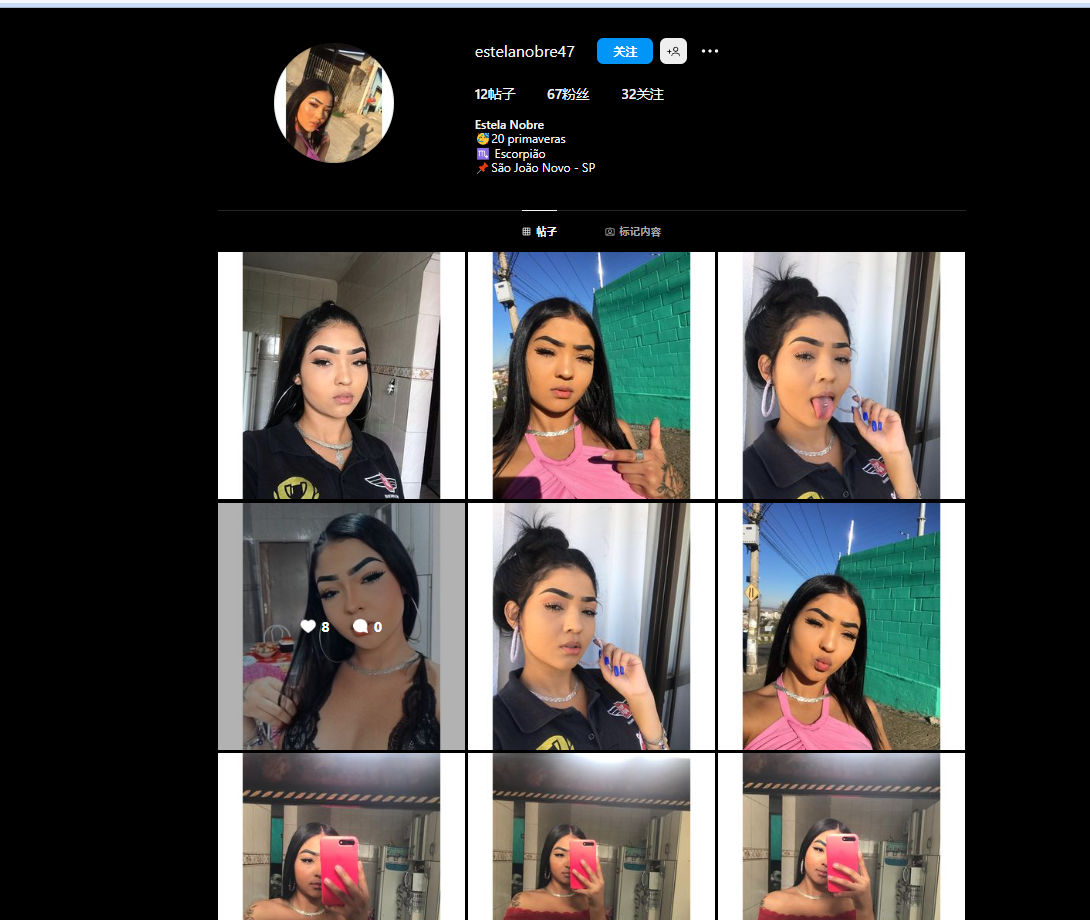Switch to the 帖子 posts tab
This screenshot has width=1090, height=920.
[539, 232]
